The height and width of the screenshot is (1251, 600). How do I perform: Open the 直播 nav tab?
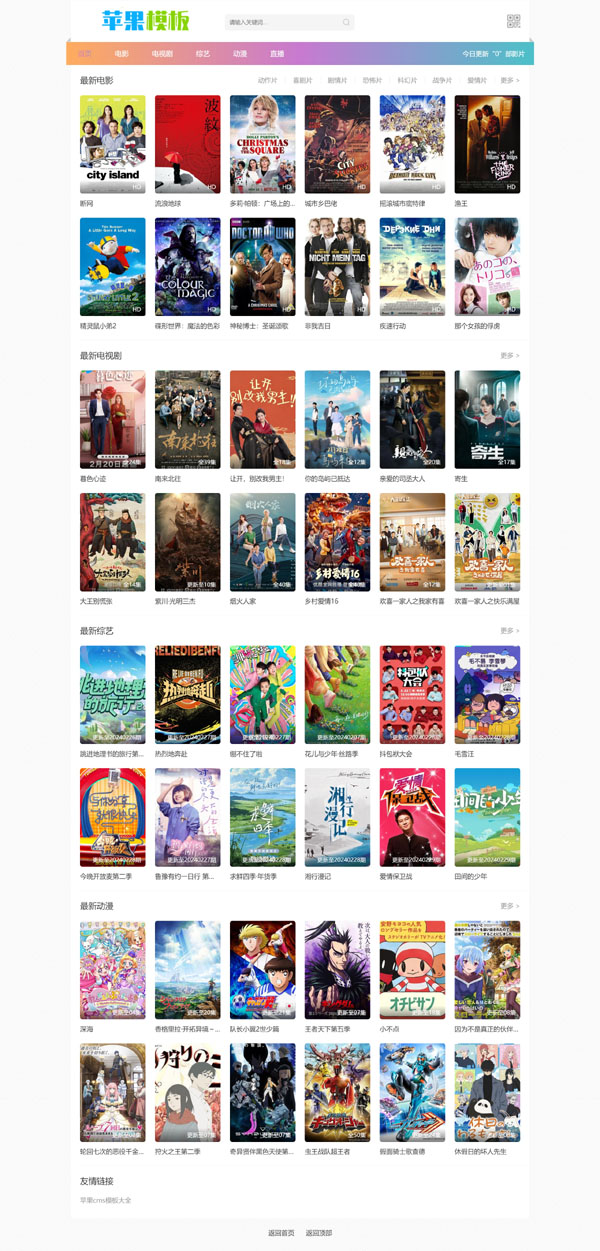277,54
